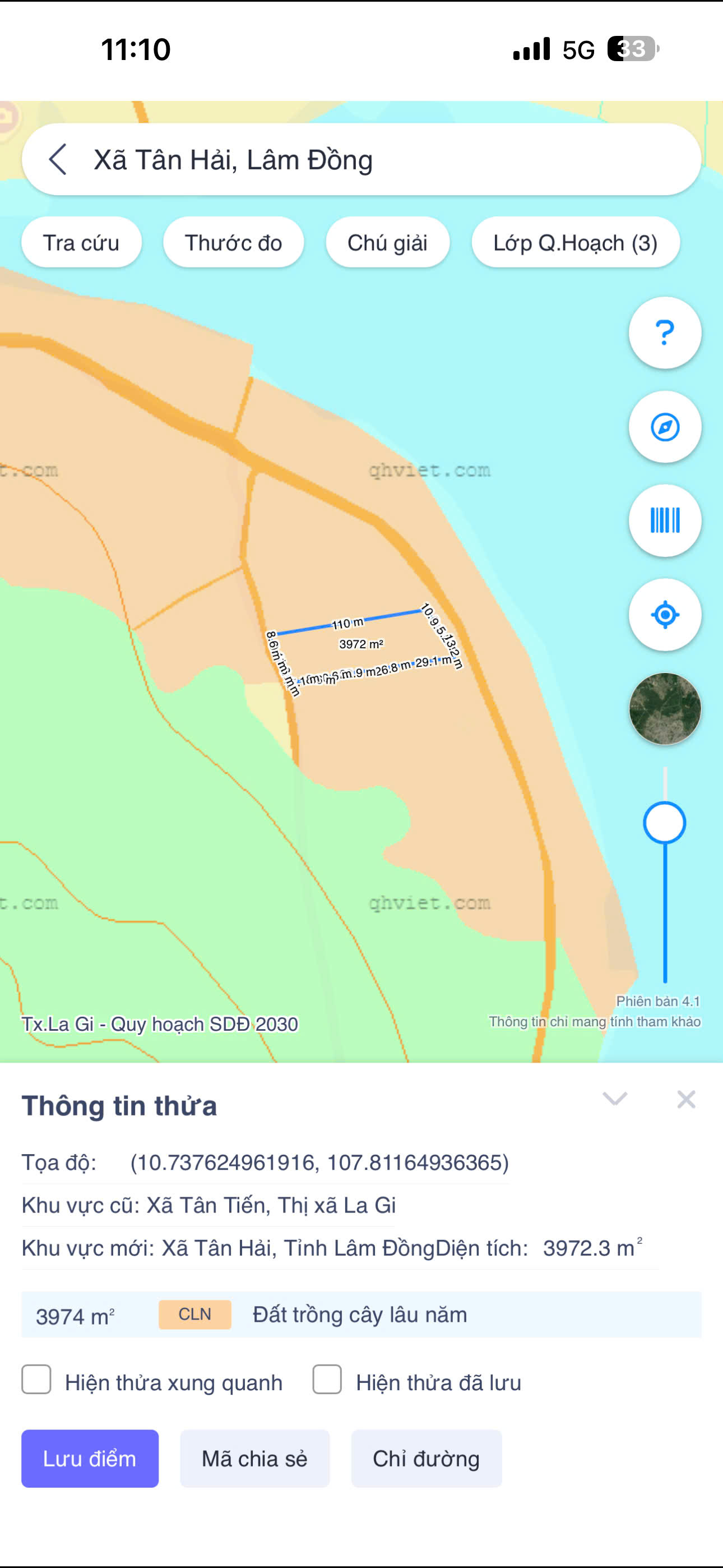Get directions with Chỉ đường
Screen dimensions: 723x1568
click(x=426, y=1459)
